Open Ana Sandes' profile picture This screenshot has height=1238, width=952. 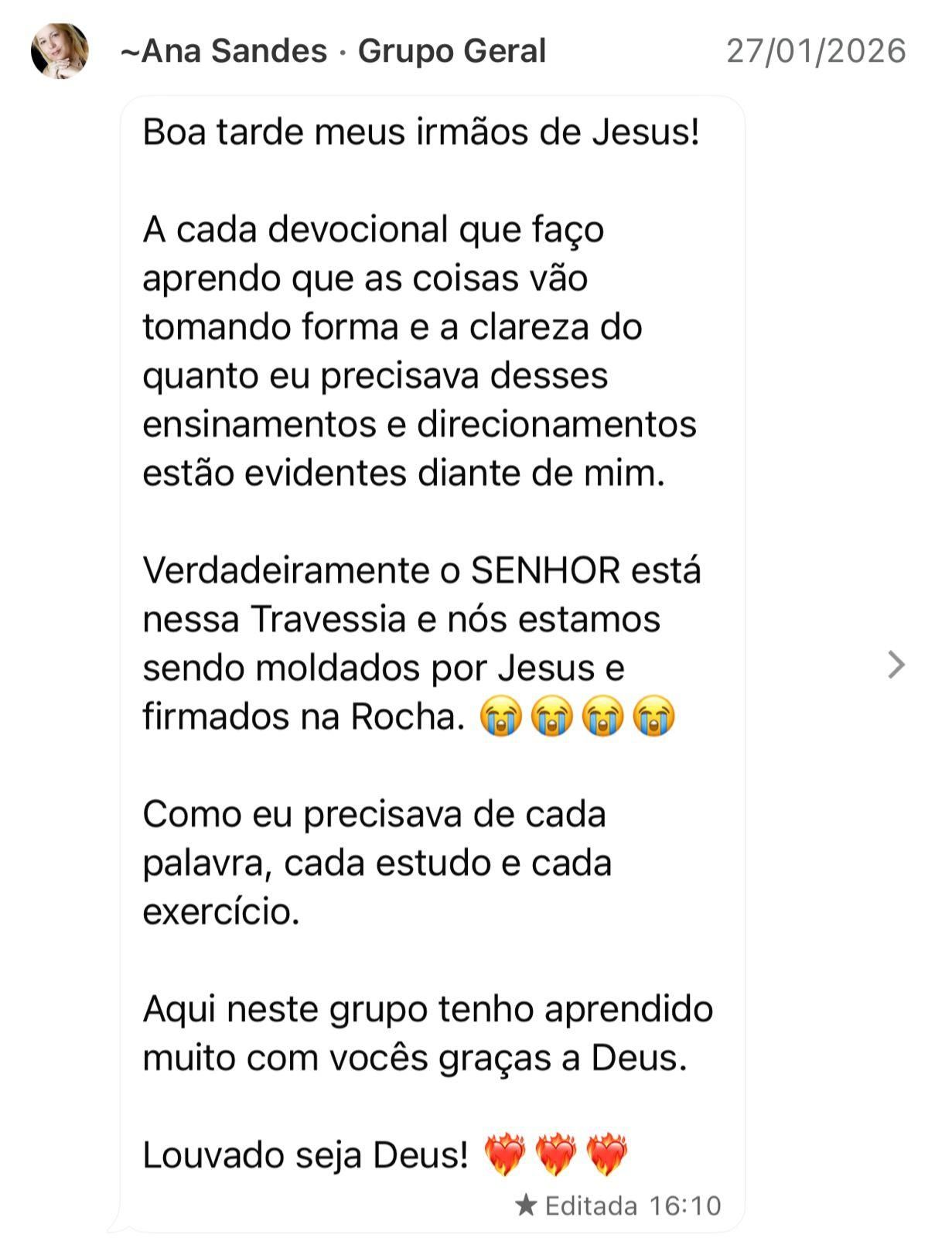click(60, 51)
